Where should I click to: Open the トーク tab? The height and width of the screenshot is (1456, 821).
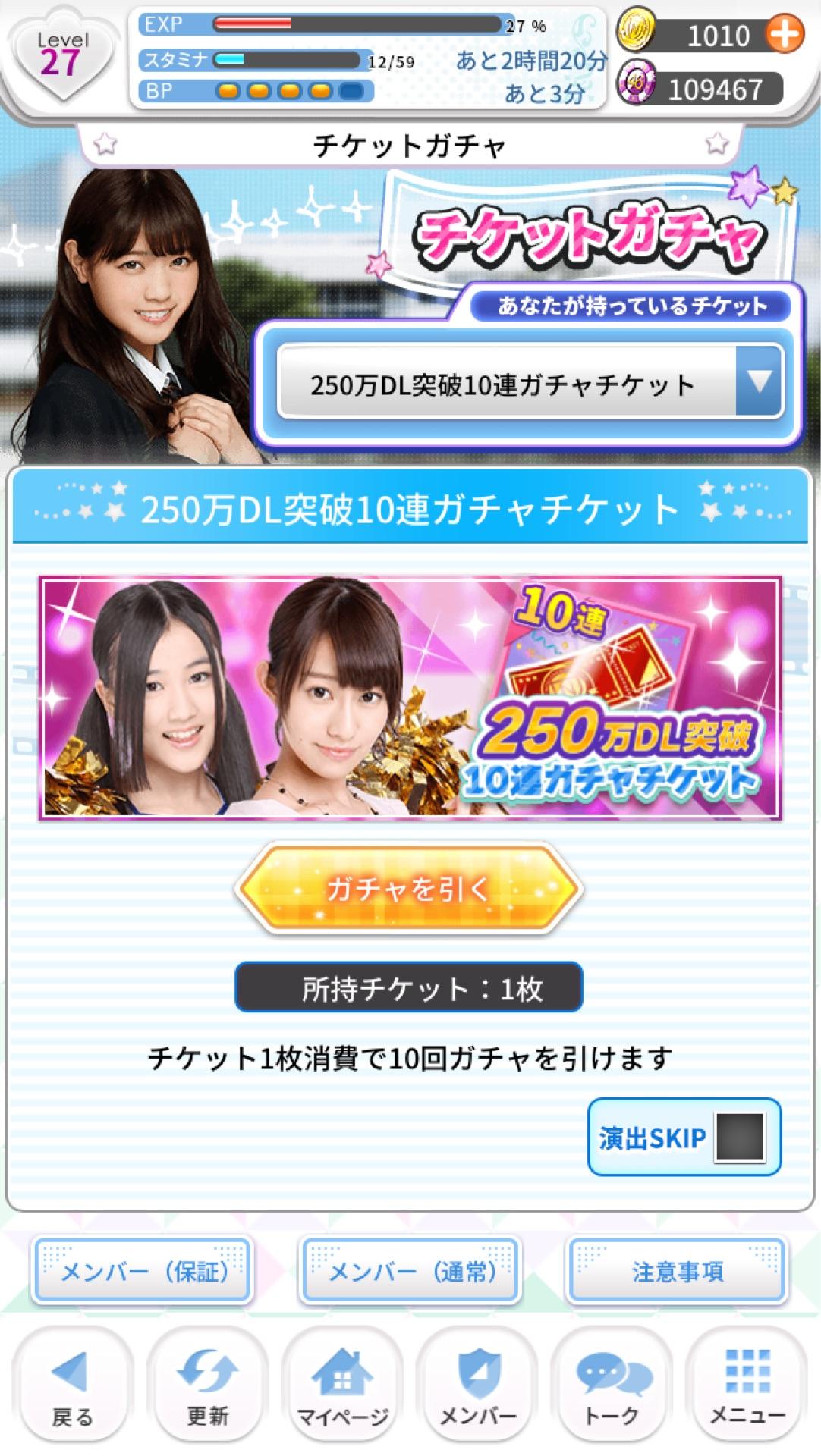[x=613, y=1389]
